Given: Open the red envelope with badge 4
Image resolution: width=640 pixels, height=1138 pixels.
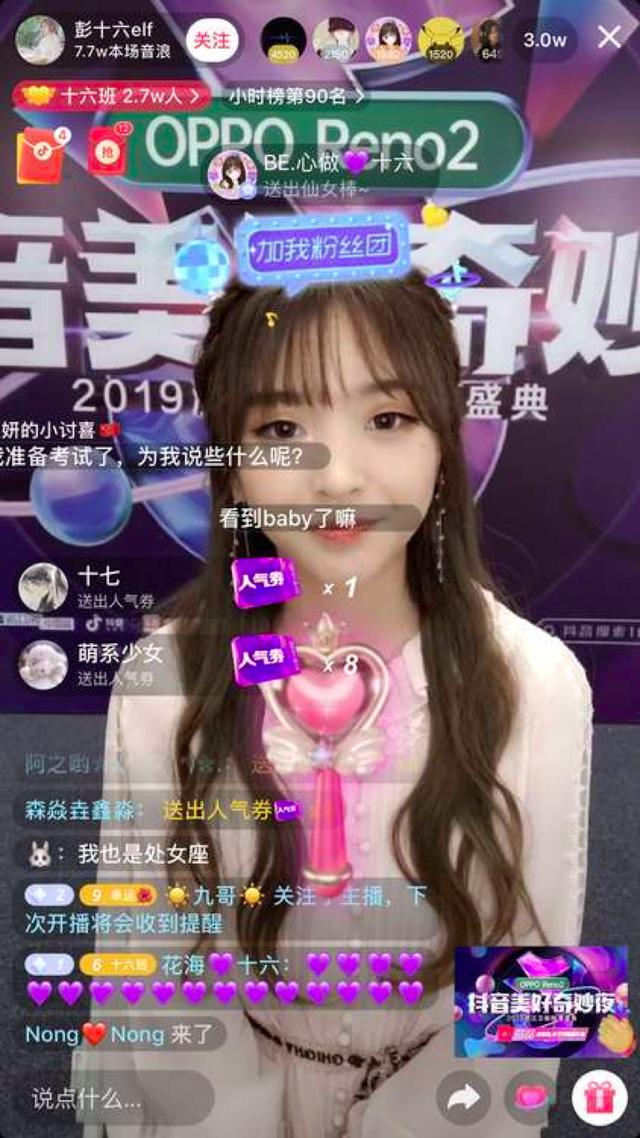Looking at the screenshot, I should [41, 154].
